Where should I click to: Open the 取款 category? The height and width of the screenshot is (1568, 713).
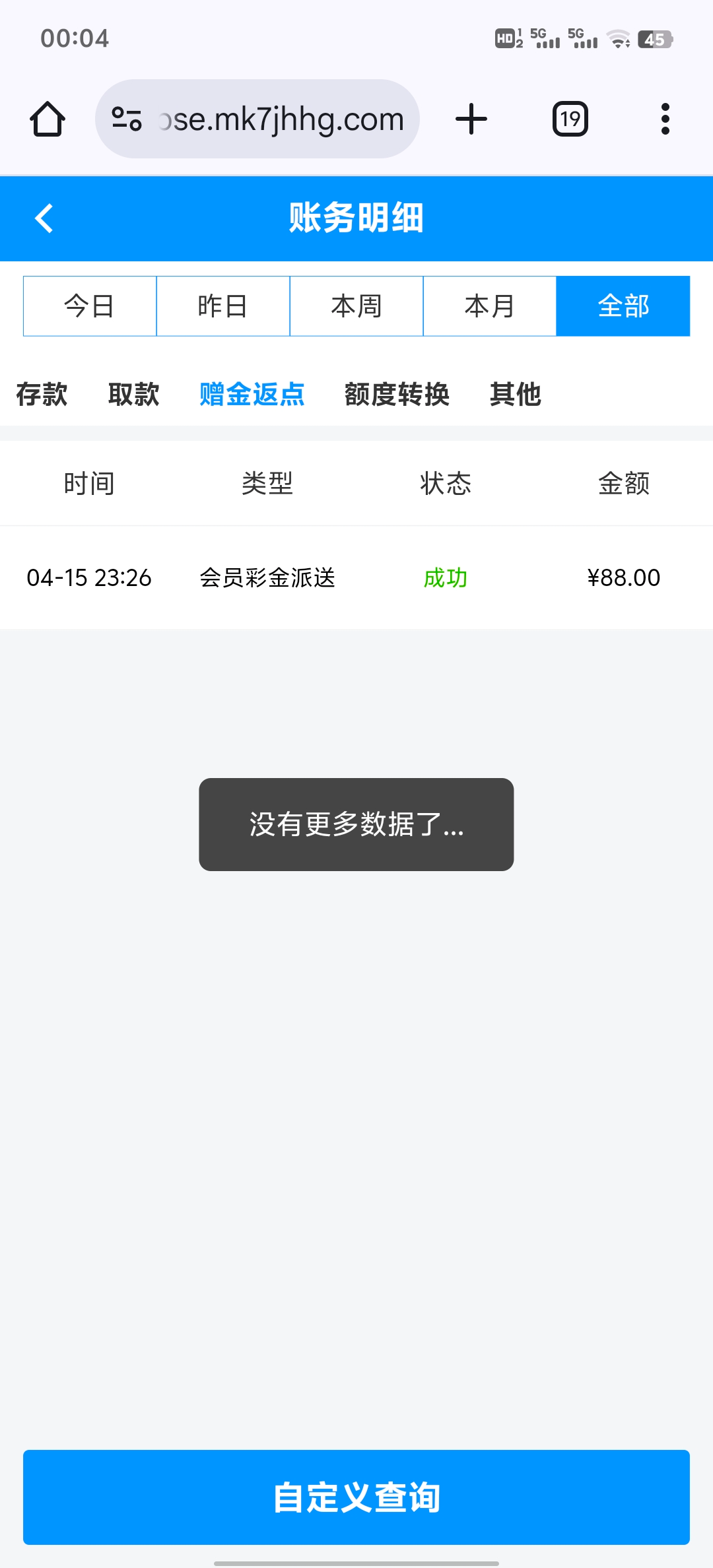134,395
